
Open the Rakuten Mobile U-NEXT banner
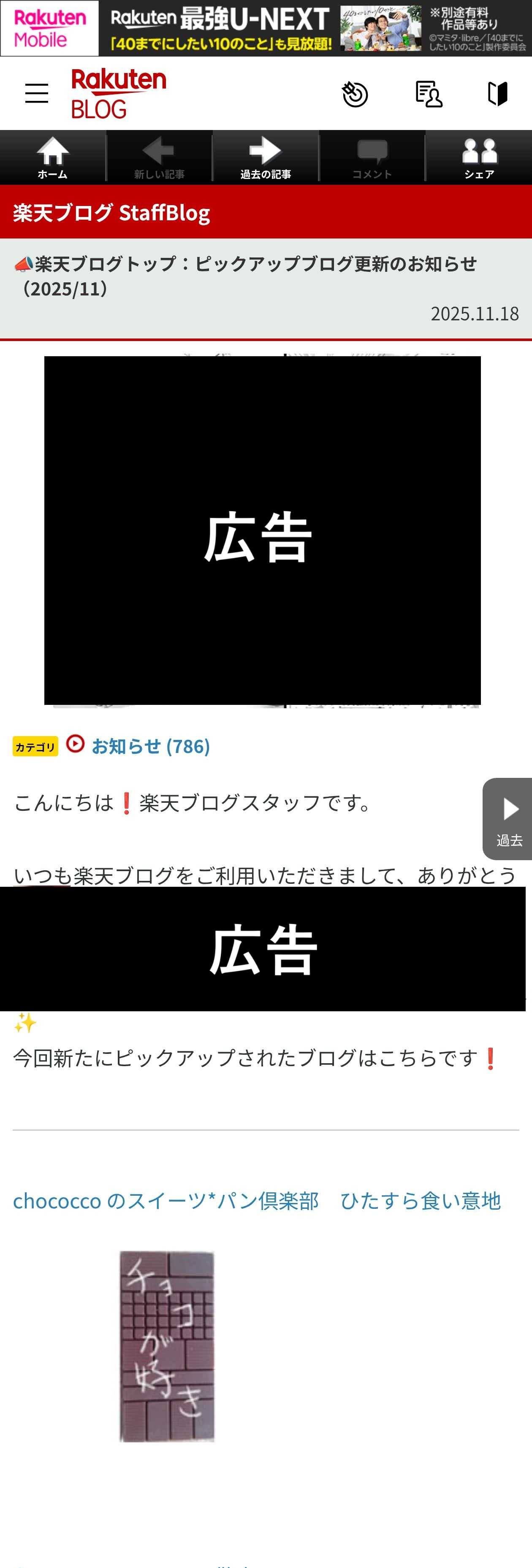266,28
